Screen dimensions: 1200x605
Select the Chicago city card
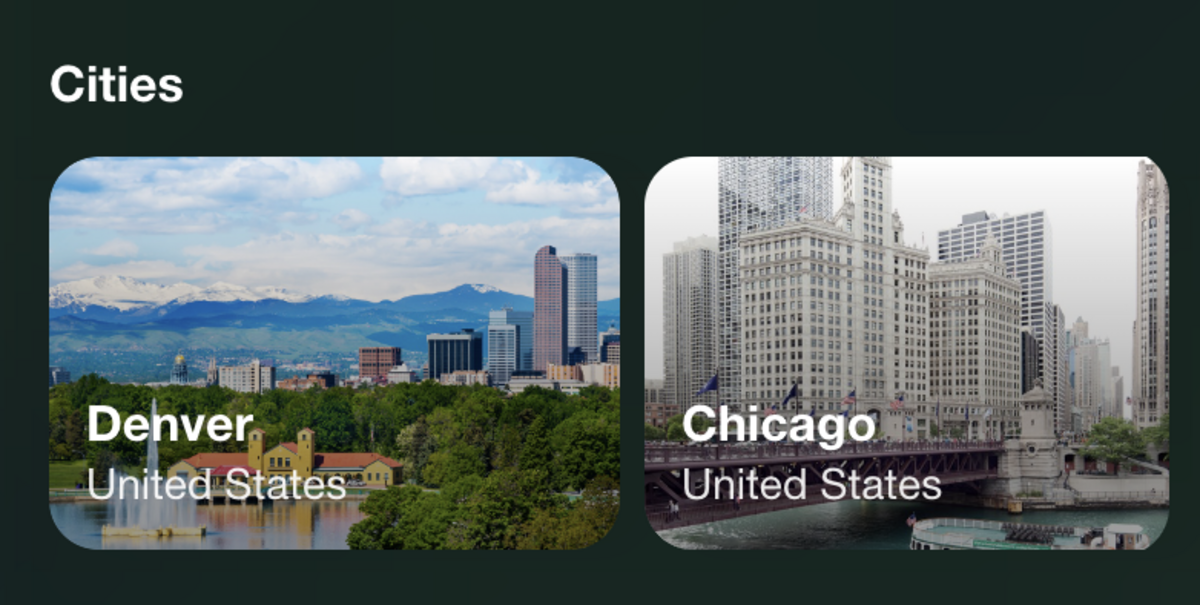pos(906,352)
